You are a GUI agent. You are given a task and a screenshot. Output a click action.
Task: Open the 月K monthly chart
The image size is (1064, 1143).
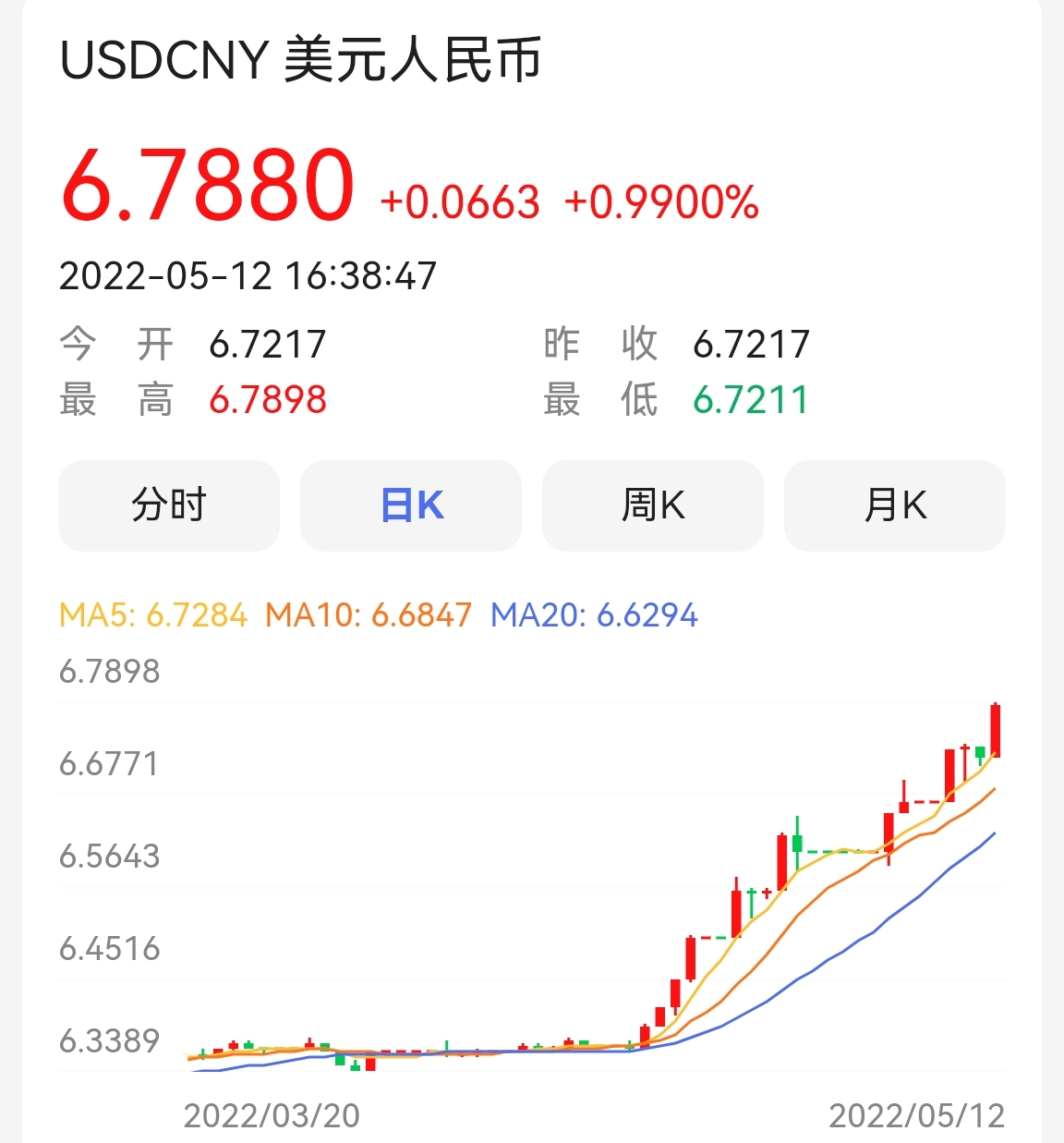click(x=894, y=505)
